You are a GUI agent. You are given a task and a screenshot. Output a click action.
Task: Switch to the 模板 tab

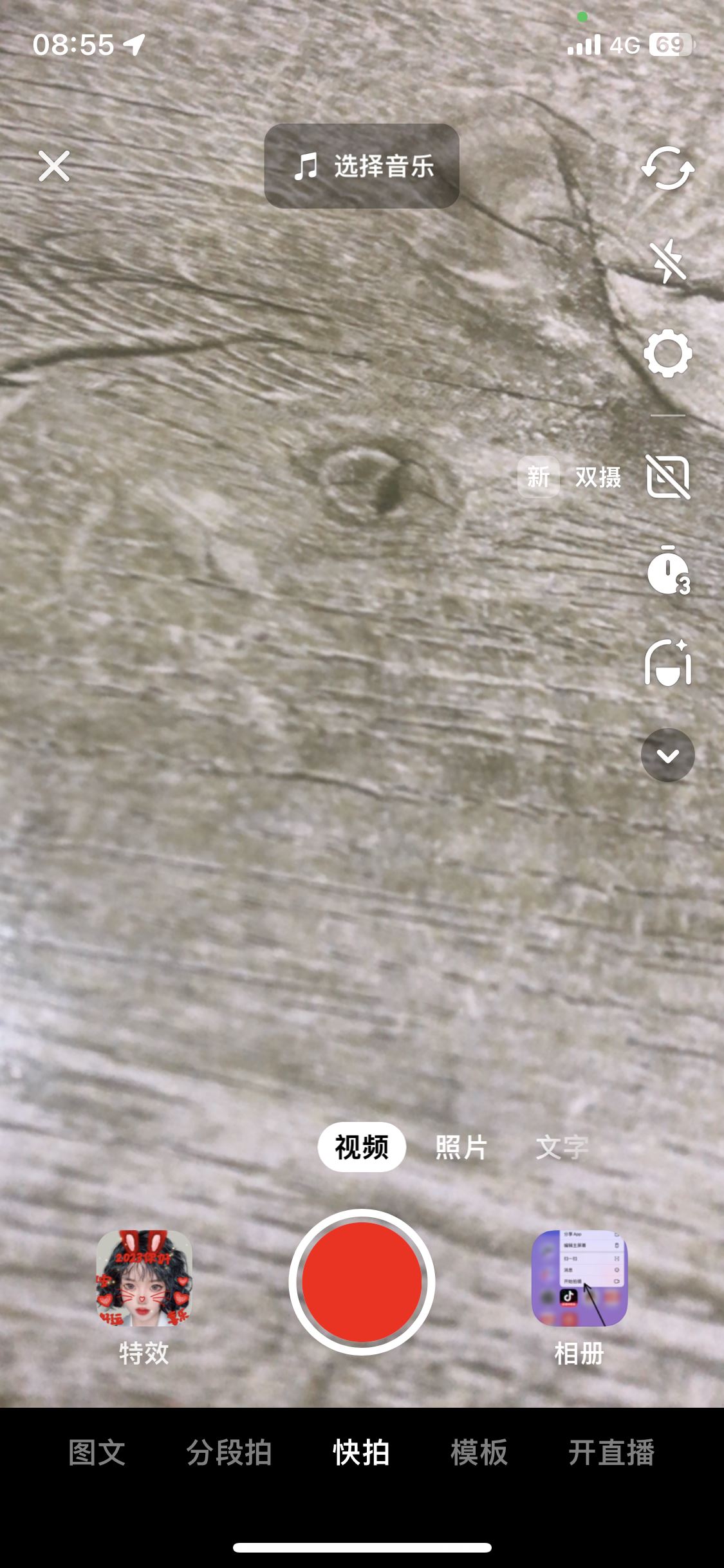pos(479,1453)
